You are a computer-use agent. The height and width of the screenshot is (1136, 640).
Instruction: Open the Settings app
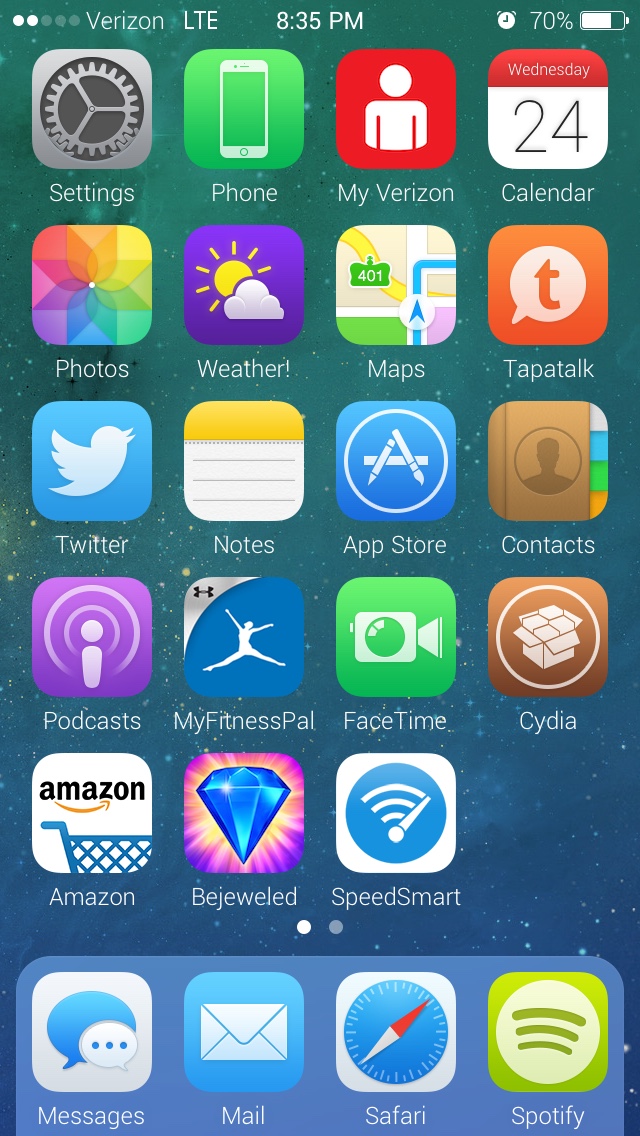[x=92, y=109]
